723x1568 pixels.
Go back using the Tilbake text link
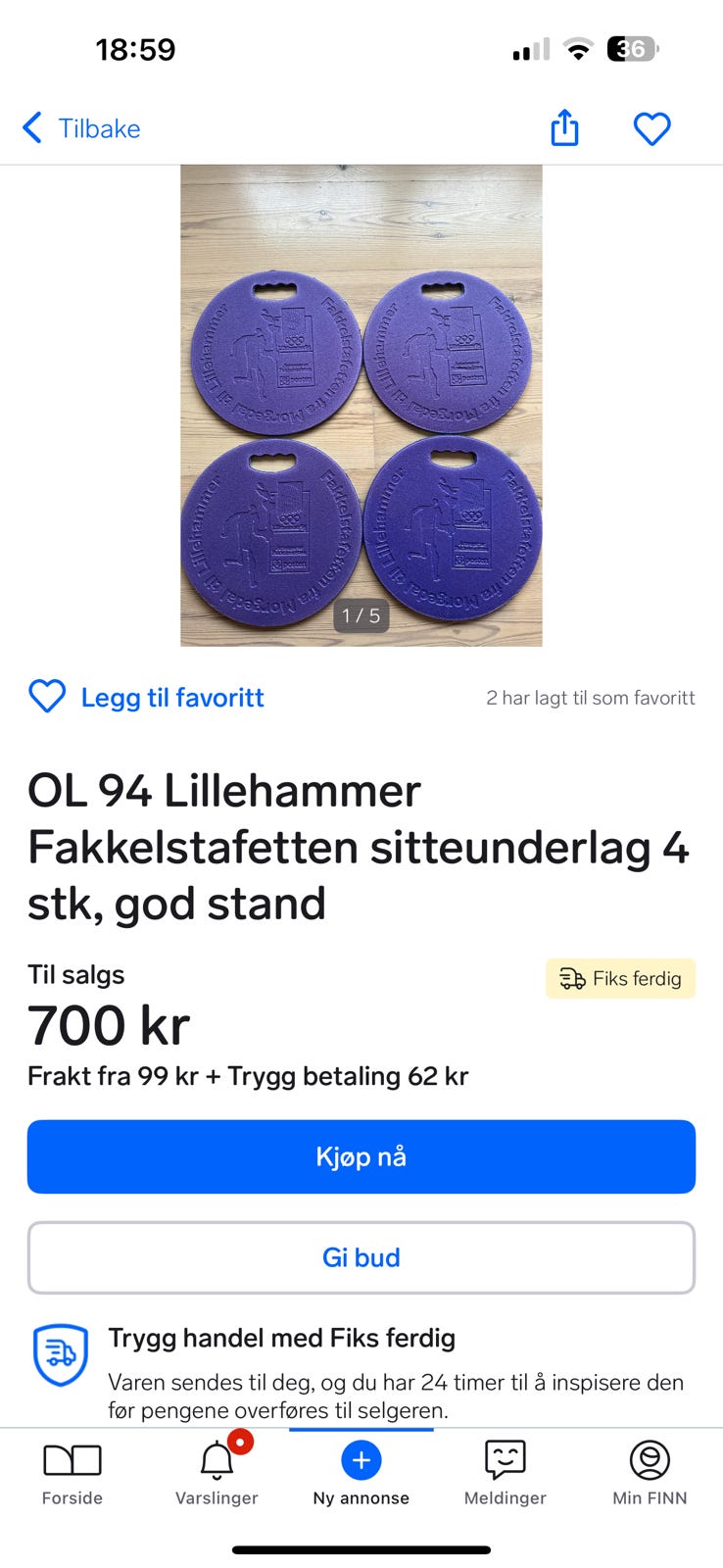[x=100, y=127]
